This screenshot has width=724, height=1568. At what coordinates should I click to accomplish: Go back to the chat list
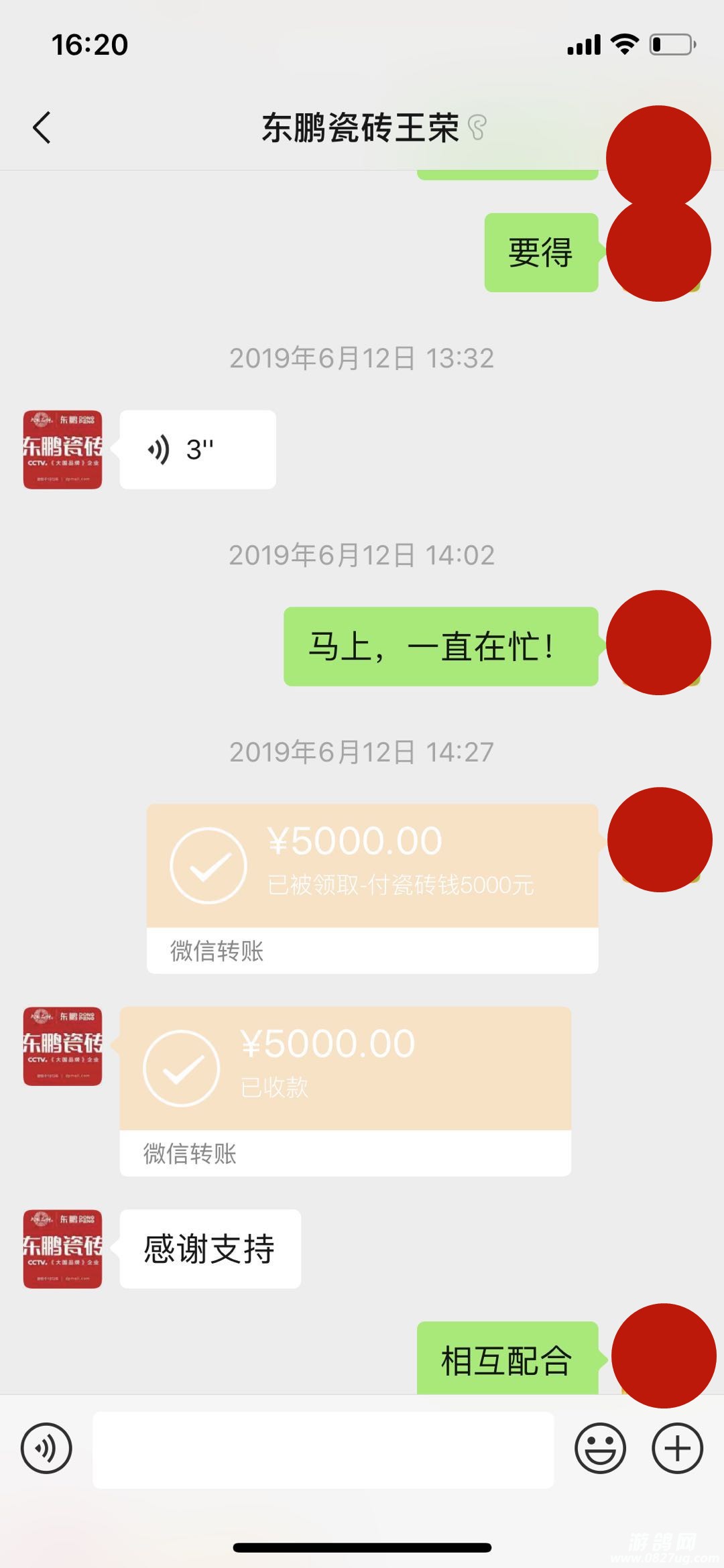click(42, 127)
